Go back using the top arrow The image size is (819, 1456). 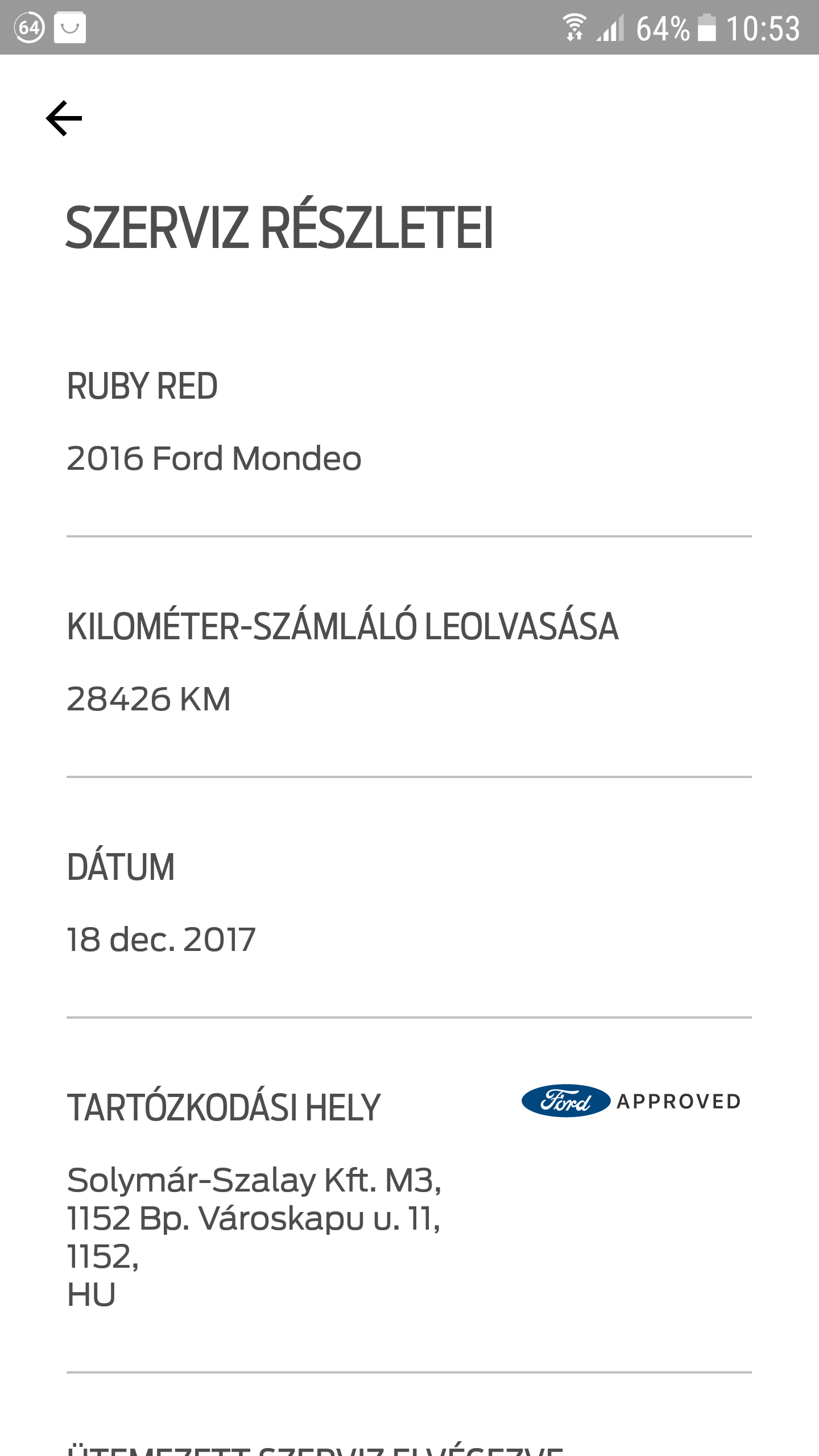(x=64, y=118)
